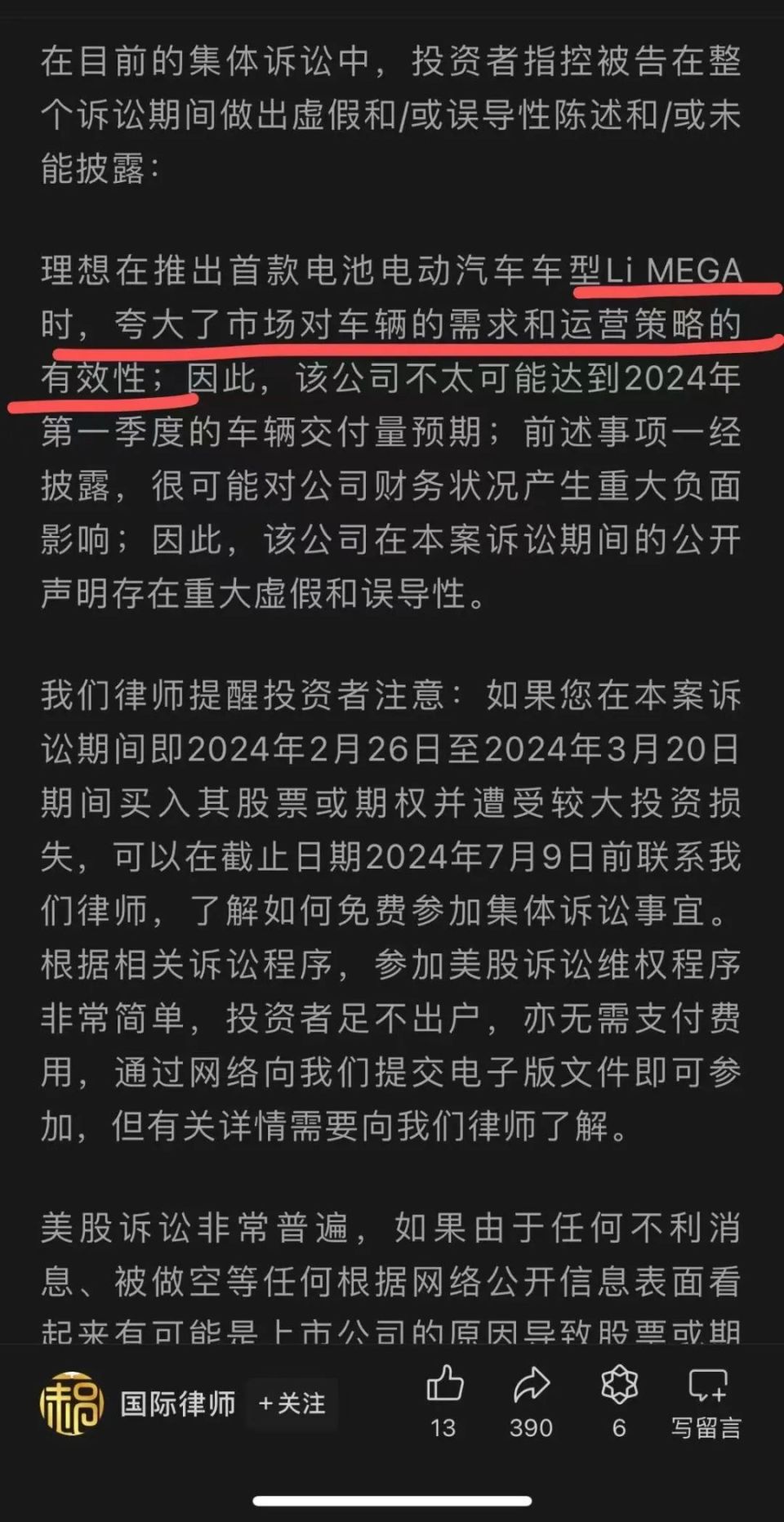Write a comment via 写留言
This screenshot has width=784, height=1522.
706,1399
